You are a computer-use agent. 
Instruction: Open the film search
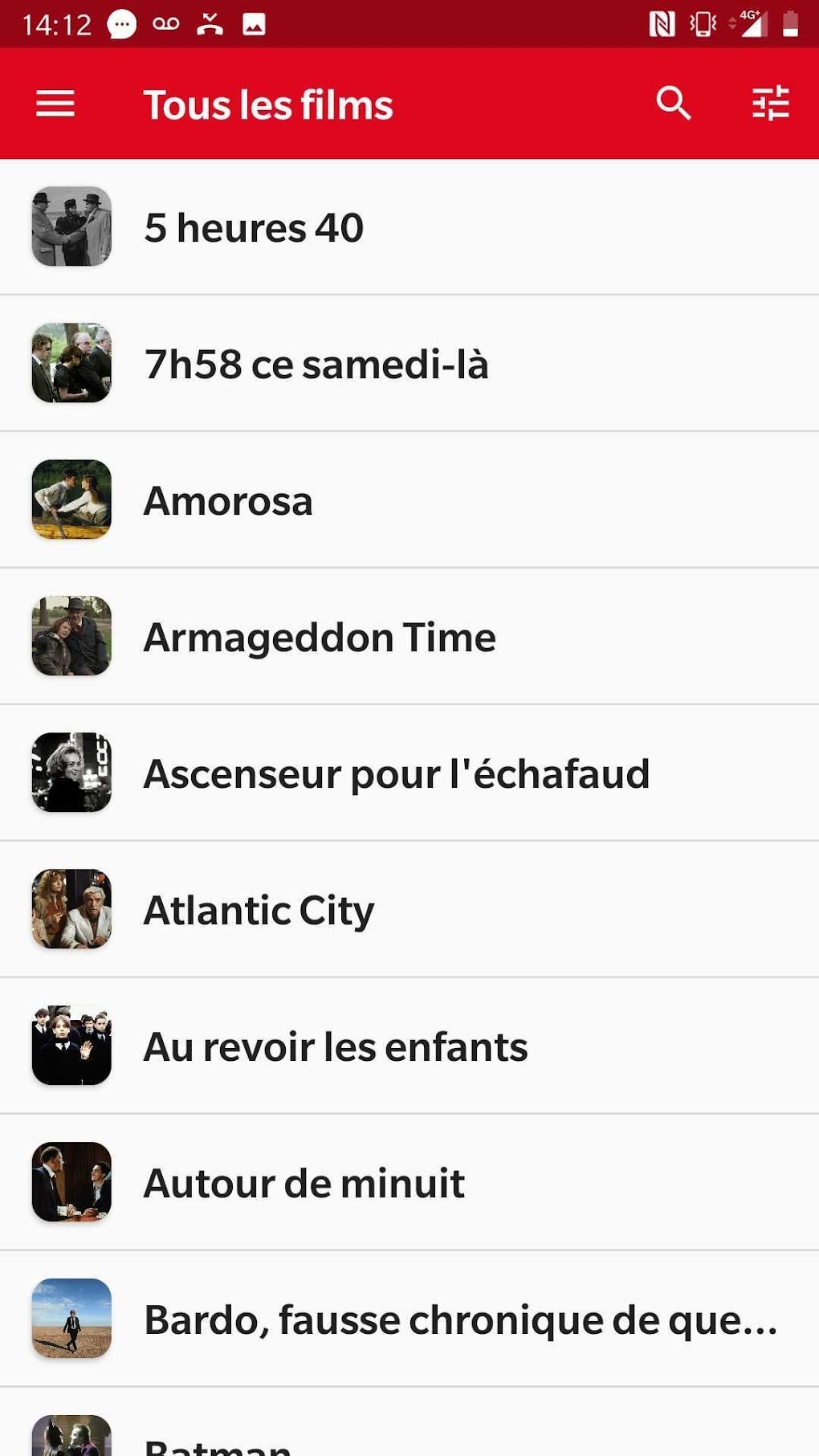(673, 104)
